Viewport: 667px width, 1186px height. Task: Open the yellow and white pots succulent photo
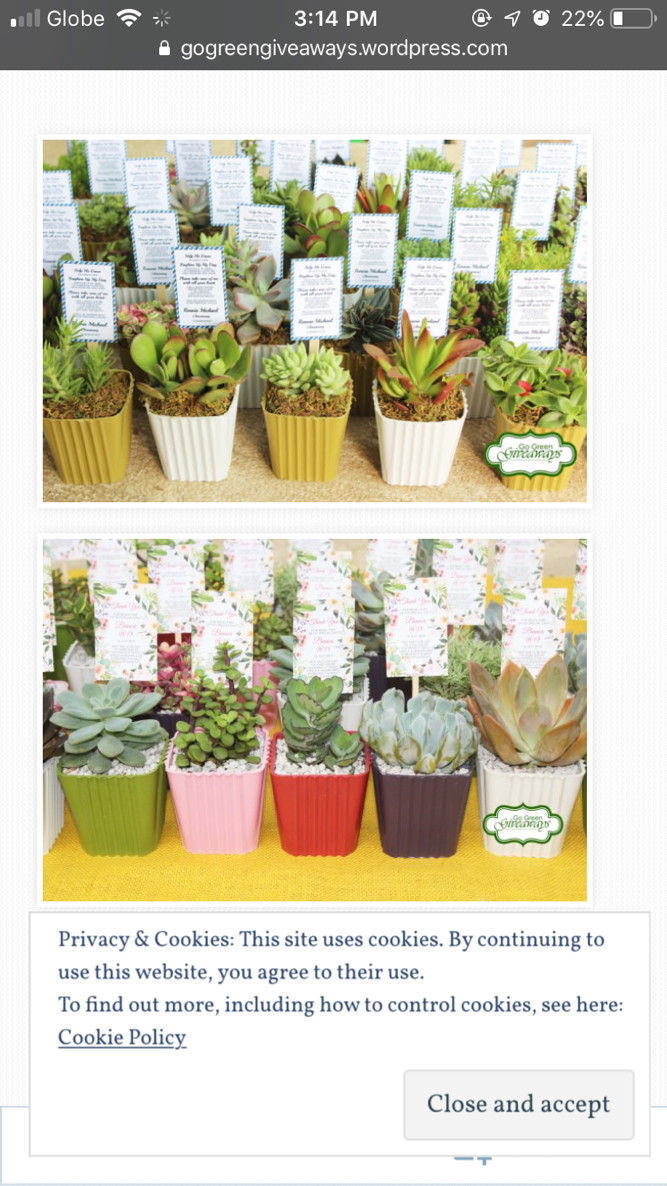[314, 320]
